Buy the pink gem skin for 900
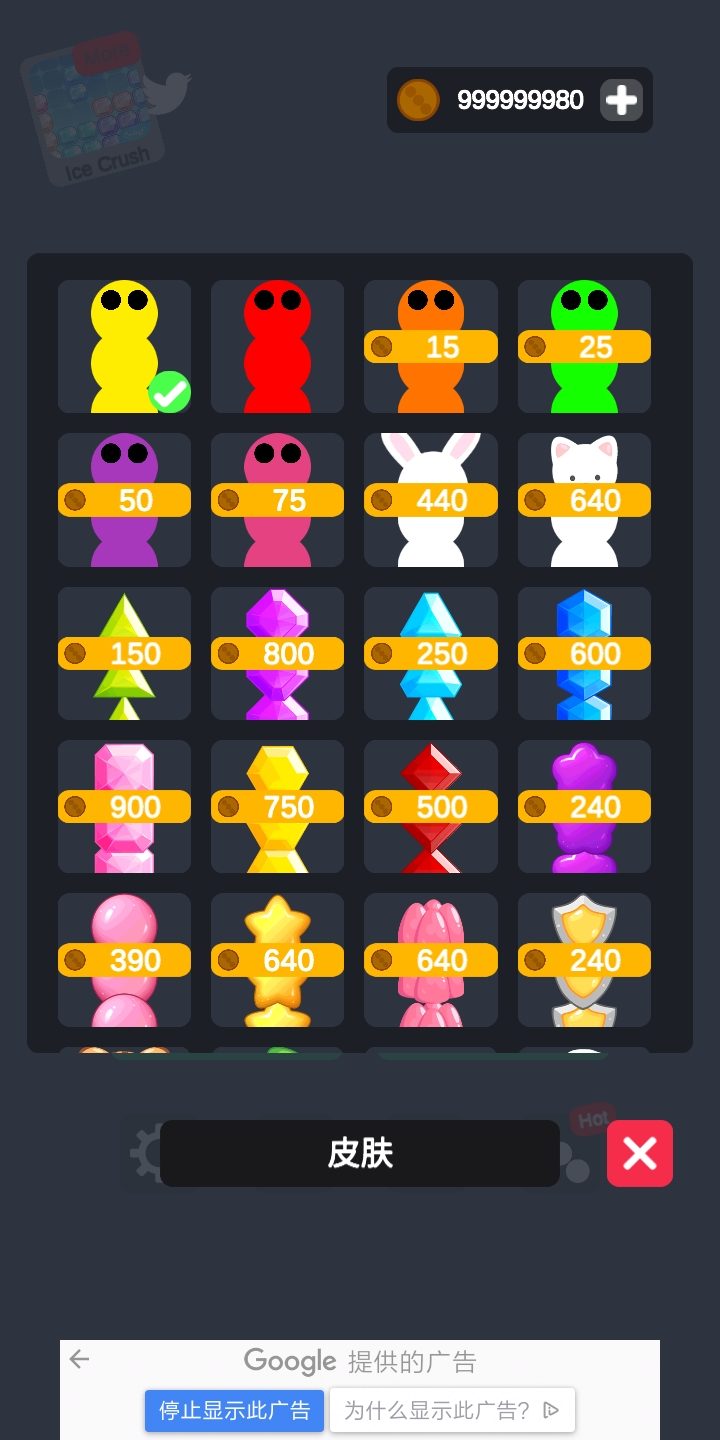 [124, 806]
